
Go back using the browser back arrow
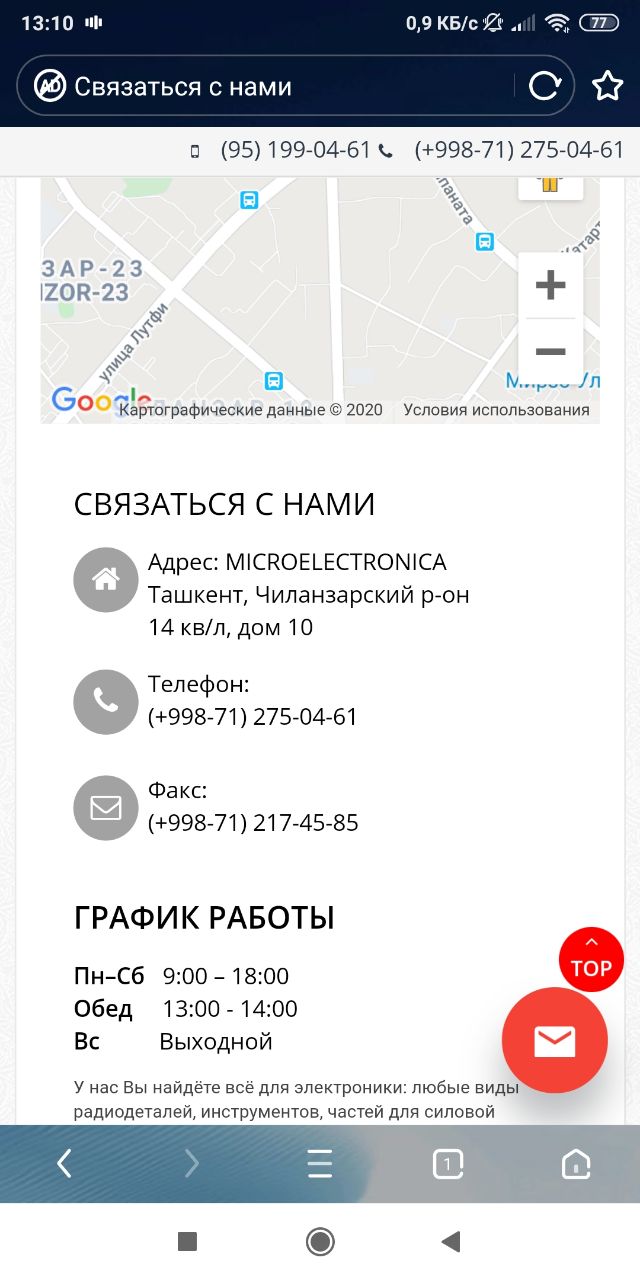65,1163
